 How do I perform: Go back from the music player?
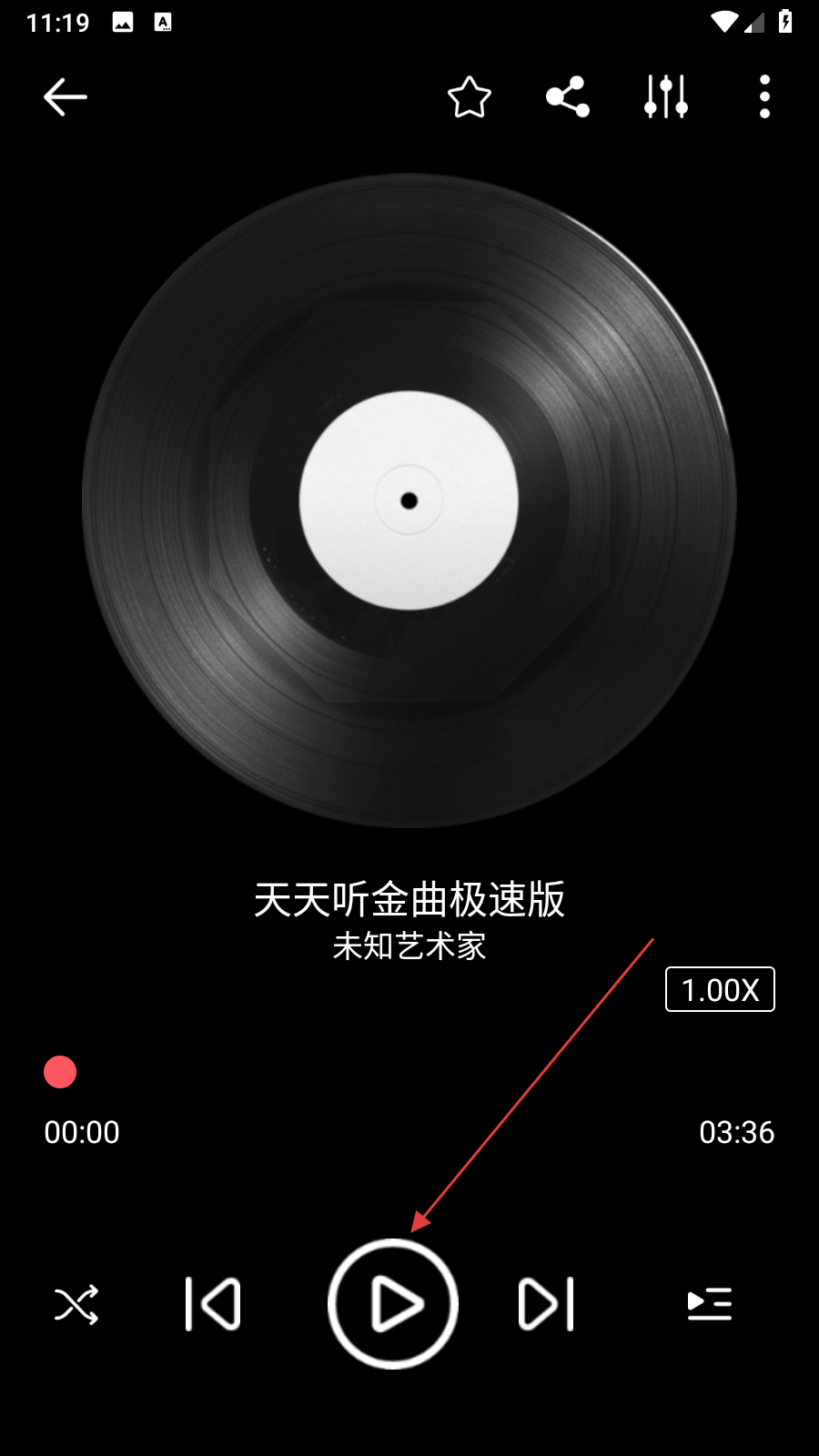(x=66, y=97)
